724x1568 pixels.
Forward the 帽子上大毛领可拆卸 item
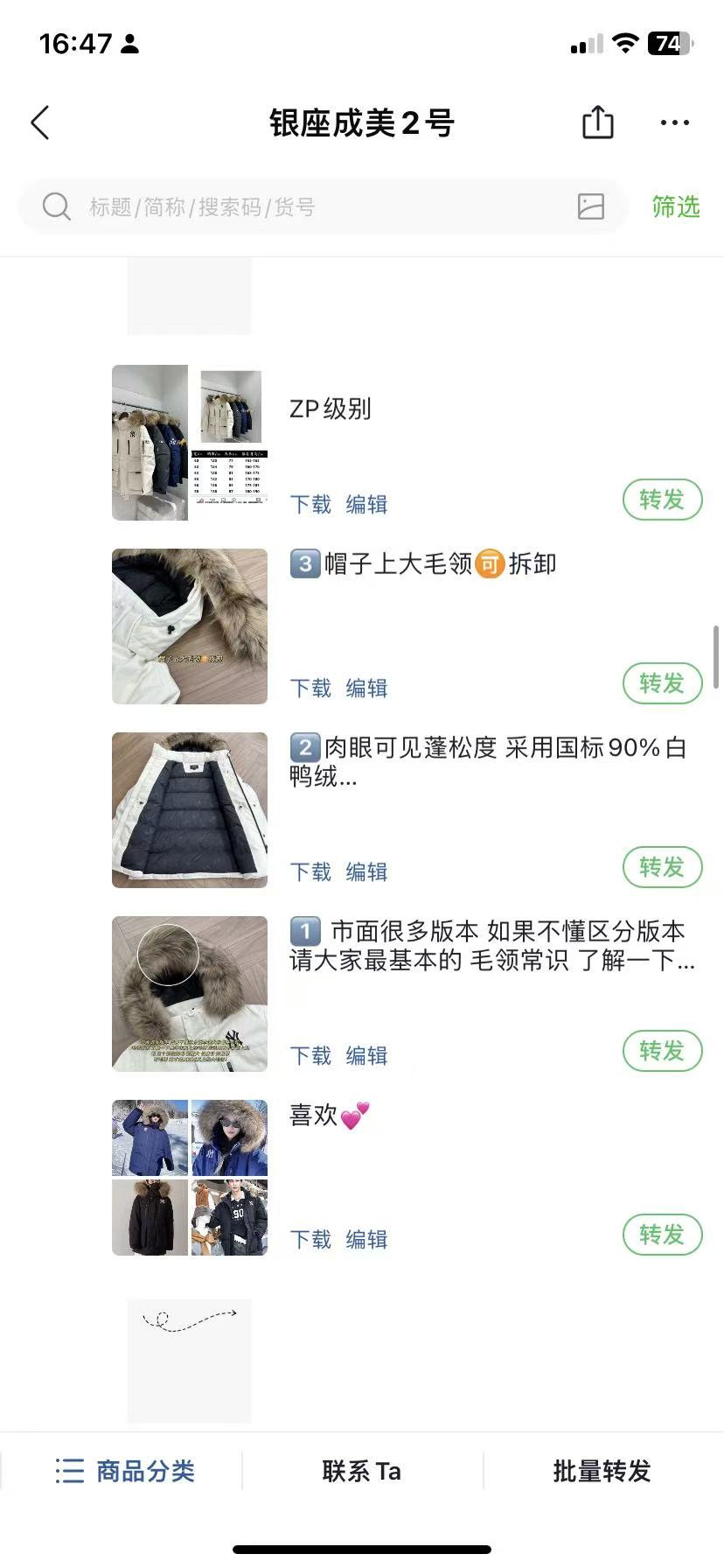tap(662, 683)
